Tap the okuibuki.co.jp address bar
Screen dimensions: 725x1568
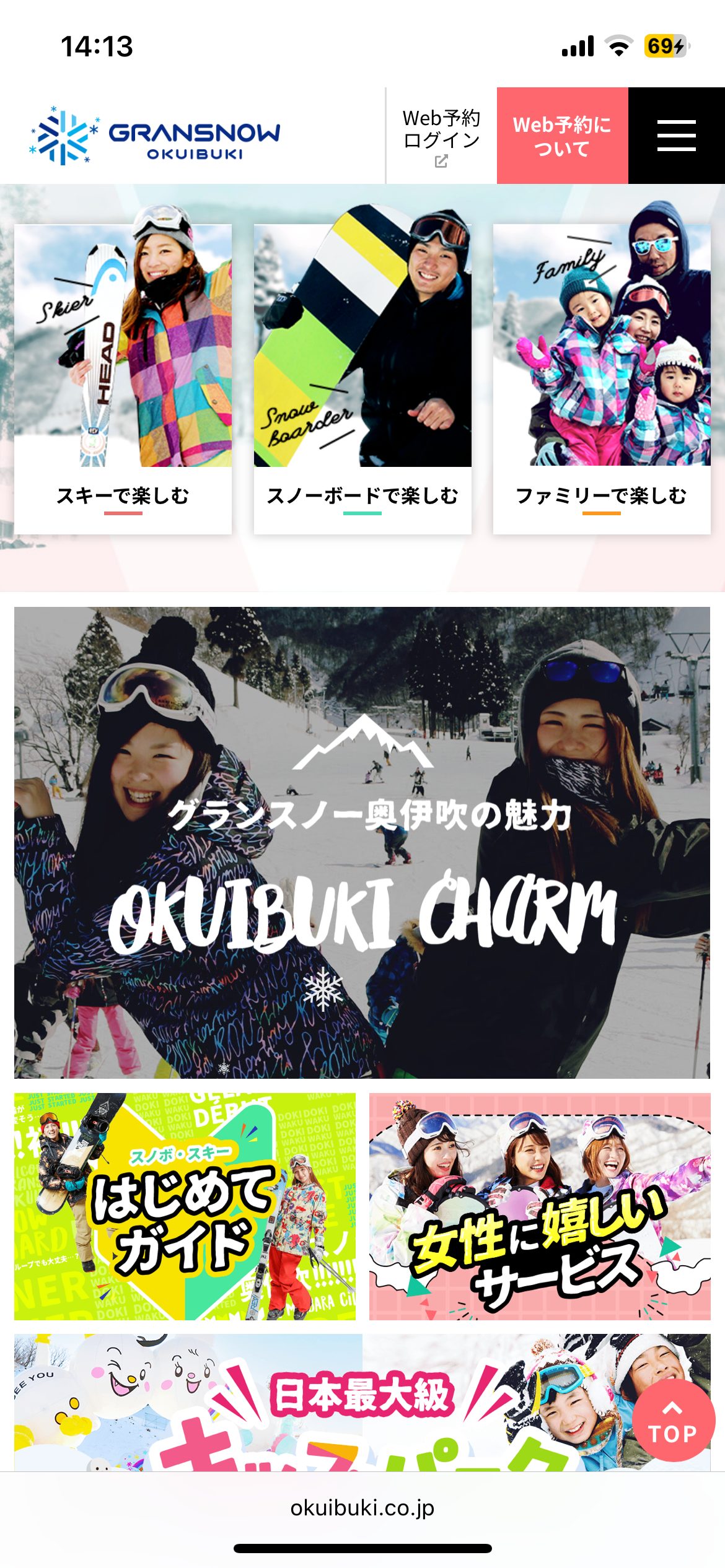coord(362,1507)
